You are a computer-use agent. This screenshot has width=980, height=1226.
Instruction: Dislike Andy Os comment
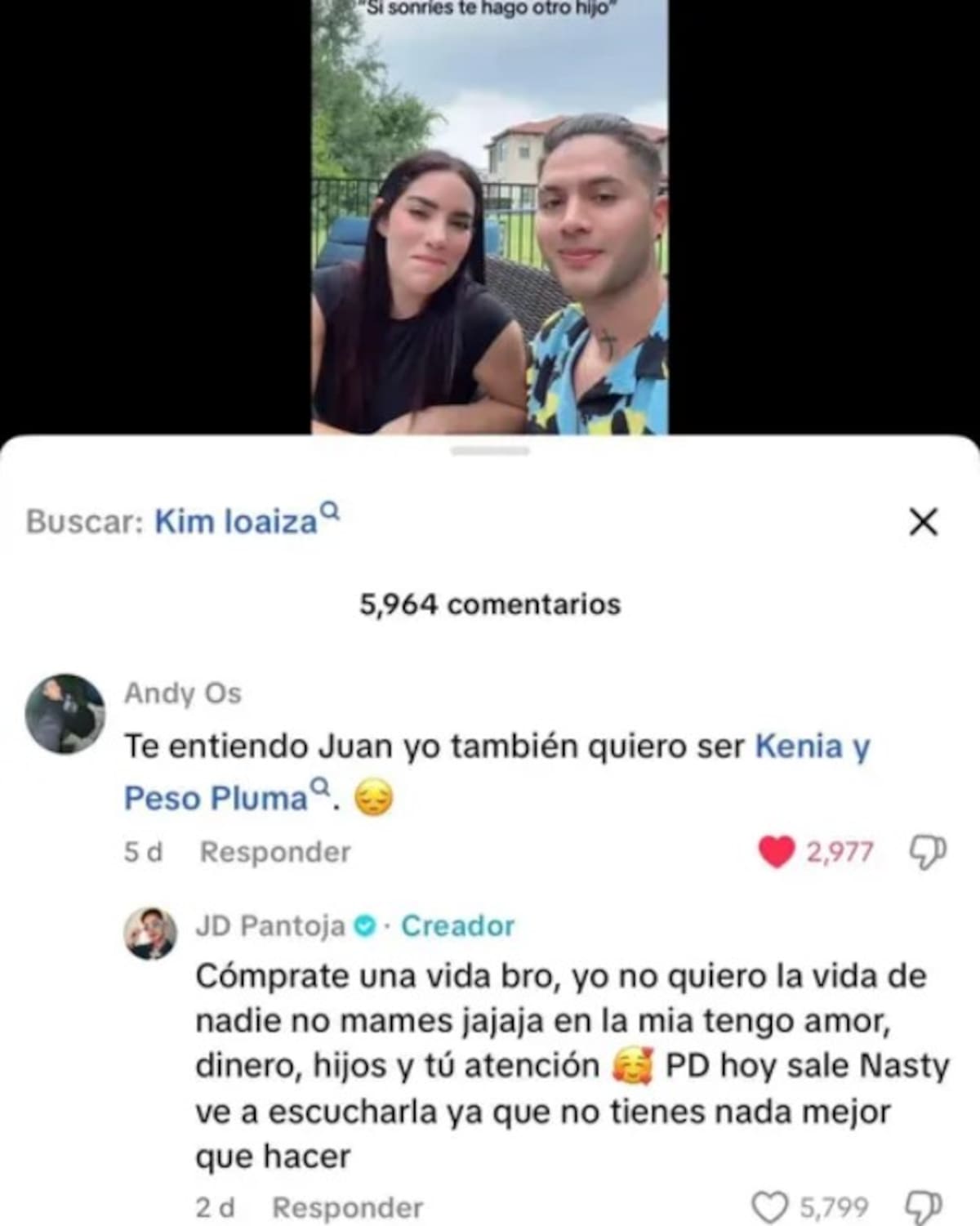click(x=928, y=852)
